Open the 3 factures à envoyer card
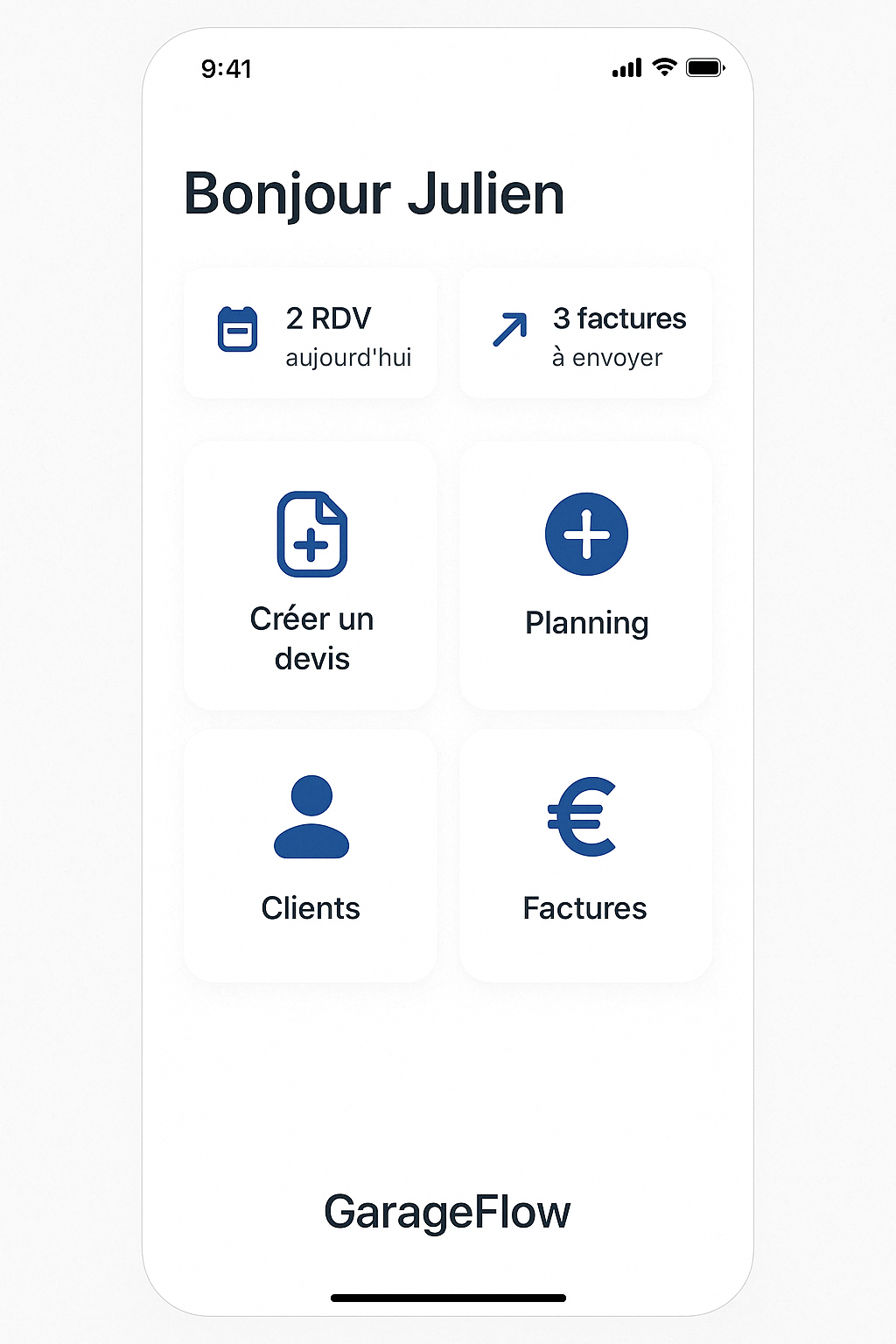 [x=584, y=332]
